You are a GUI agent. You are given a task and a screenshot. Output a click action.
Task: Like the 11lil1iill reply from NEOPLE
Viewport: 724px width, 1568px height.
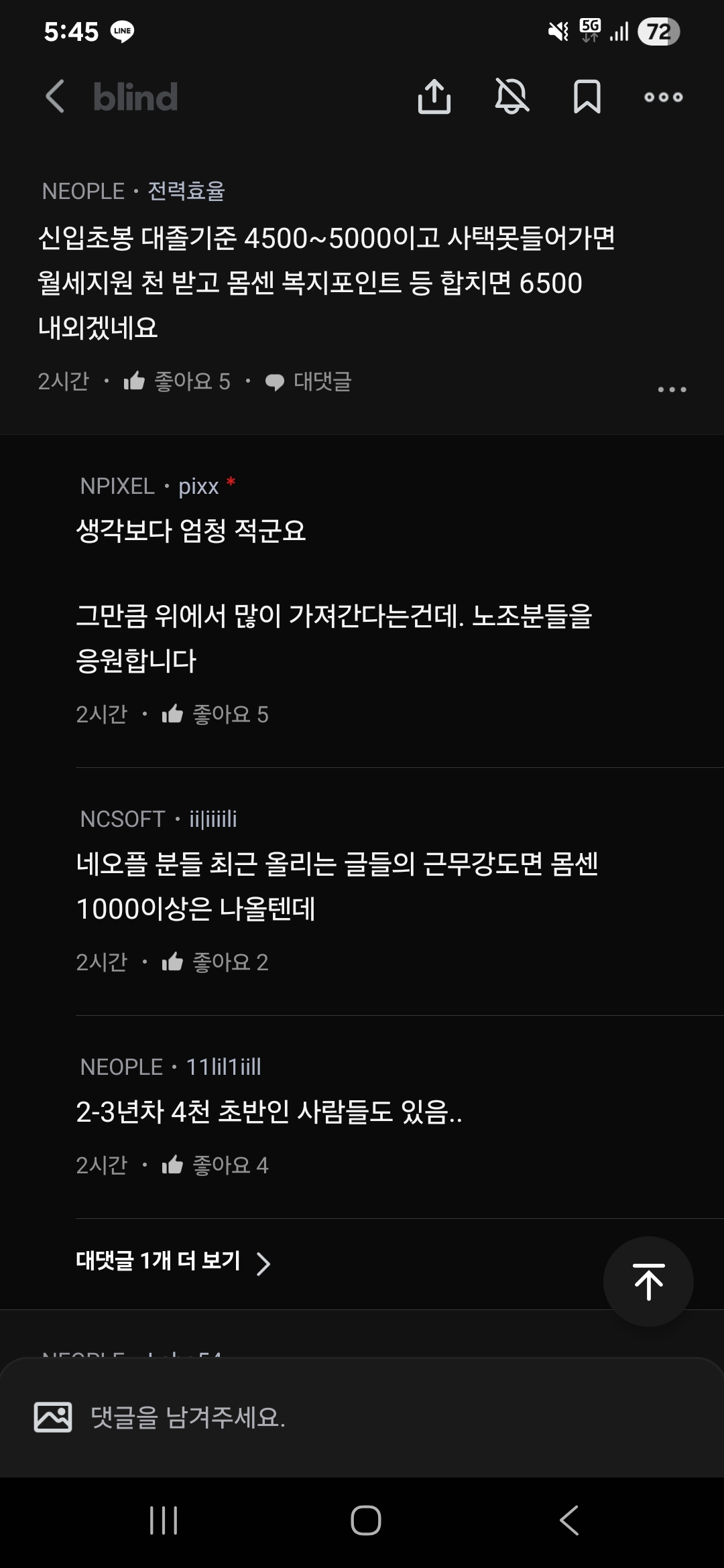tap(215, 1165)
